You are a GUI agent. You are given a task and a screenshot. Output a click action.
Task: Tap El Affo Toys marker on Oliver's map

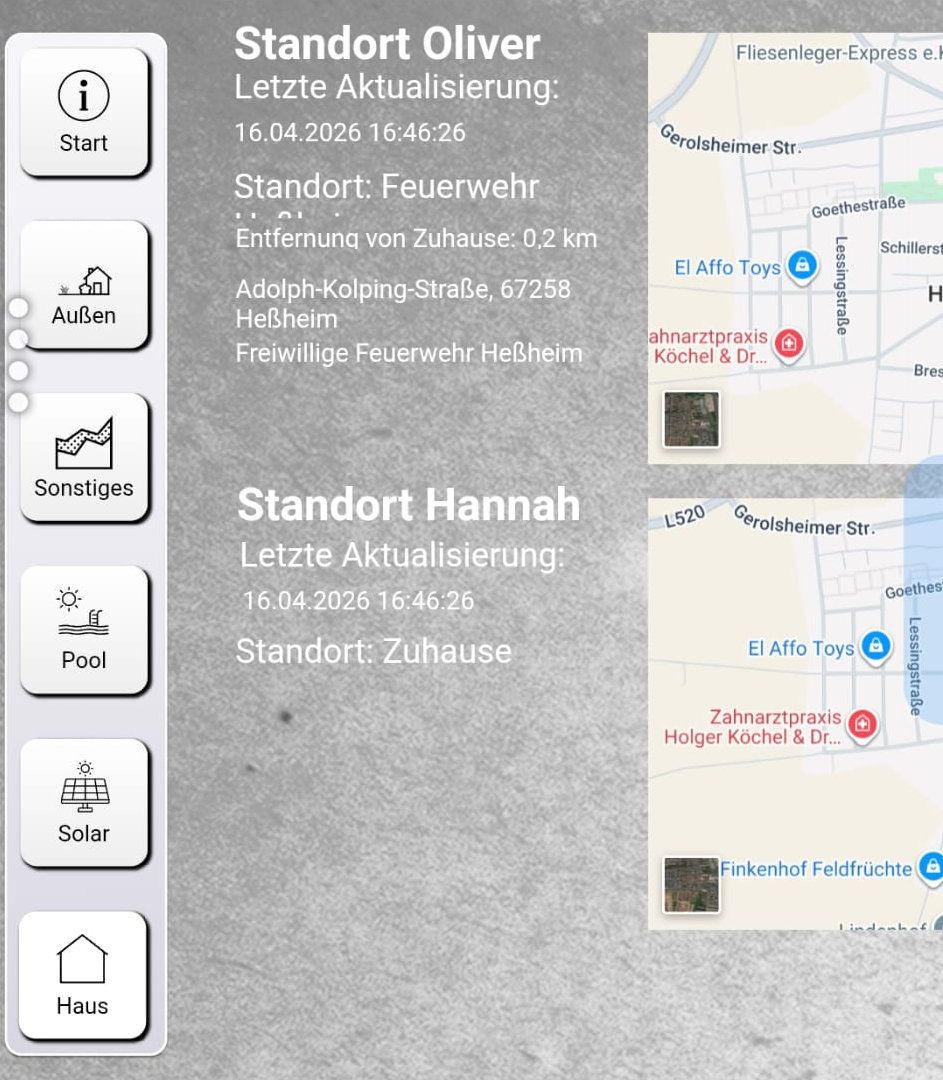(800, 266)
